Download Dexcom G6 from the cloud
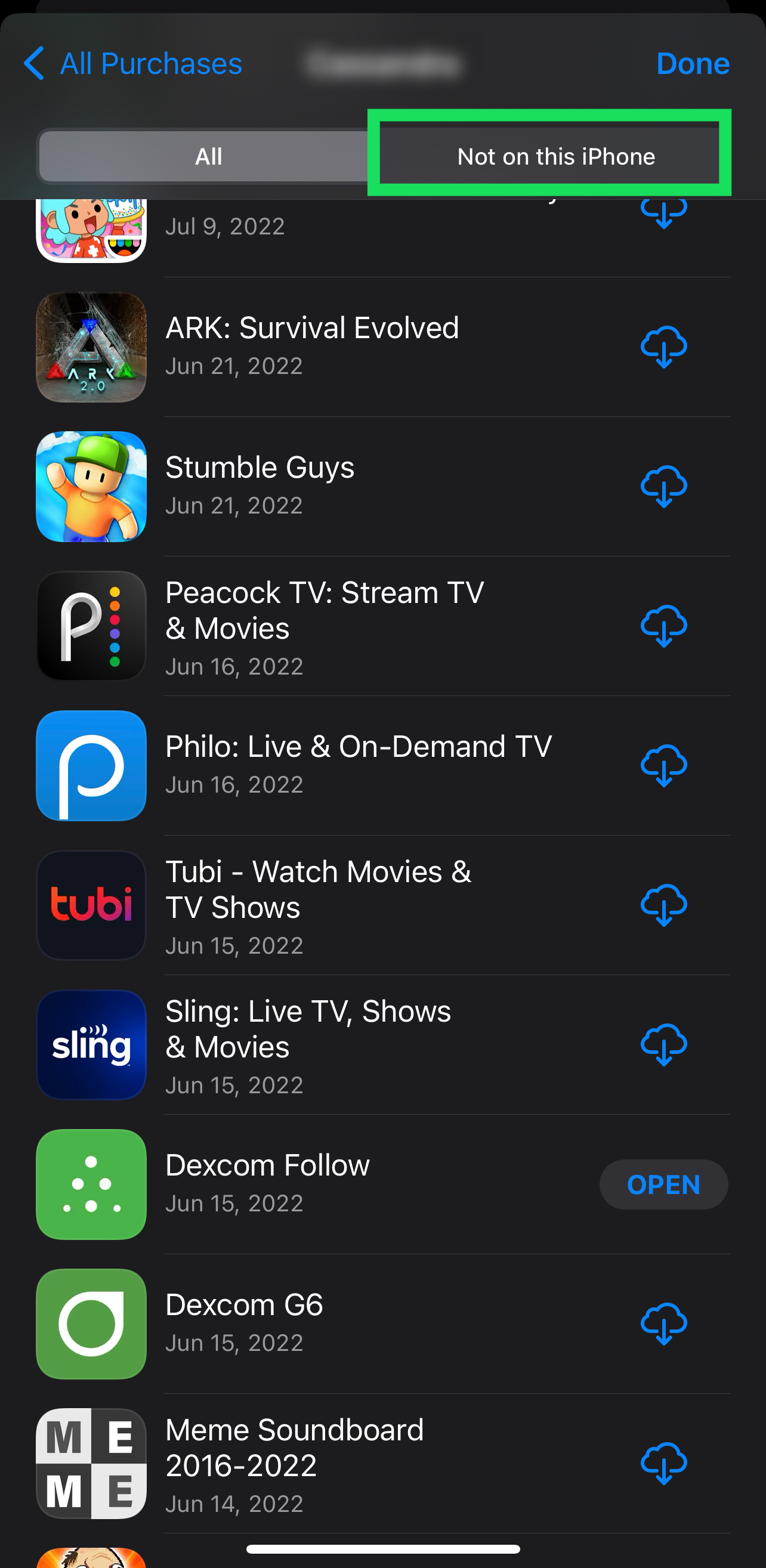The height and width of the screenshot is (1568, 766). [664, 1324]
